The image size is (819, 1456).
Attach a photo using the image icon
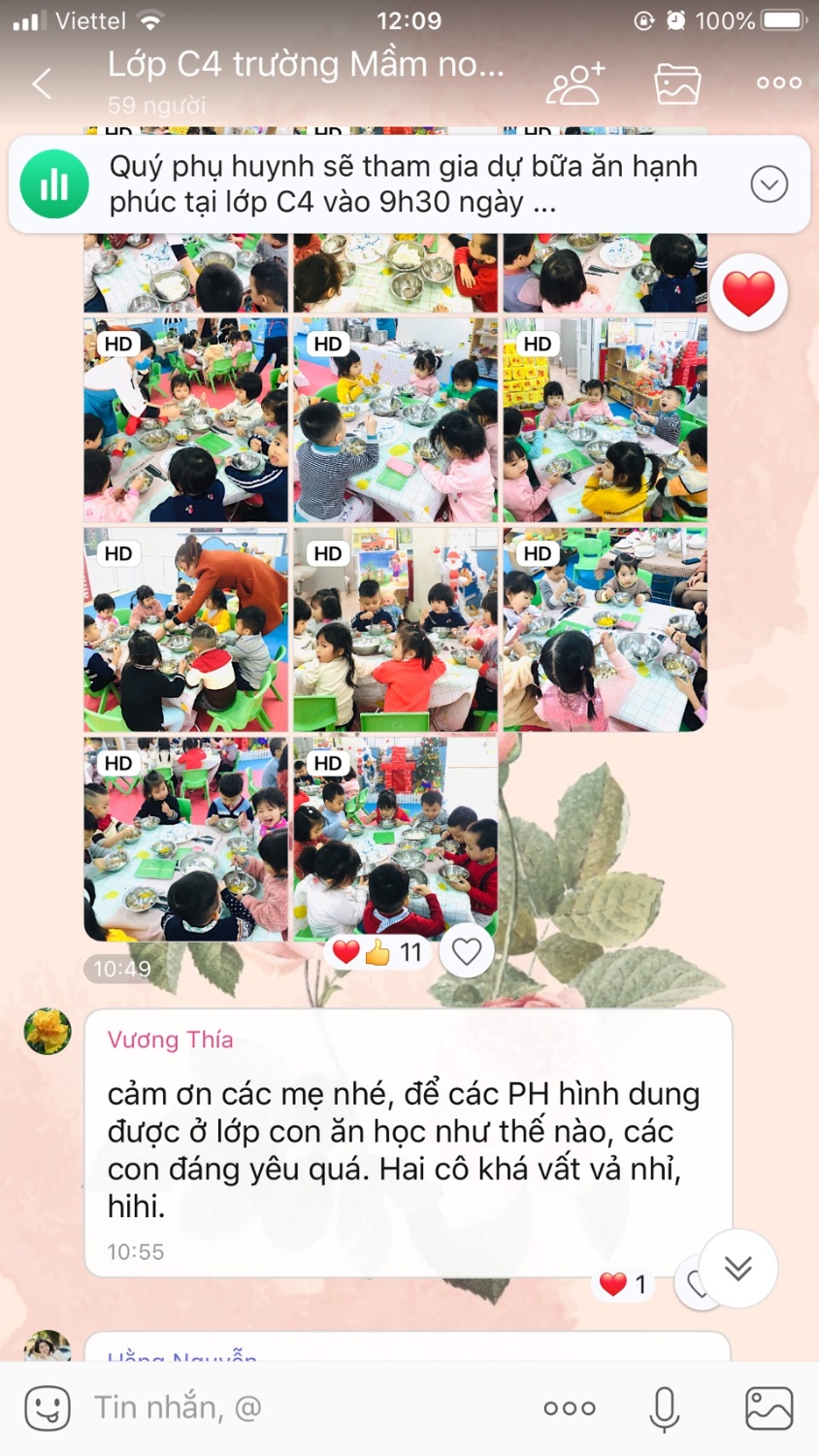coord(769,1408)
